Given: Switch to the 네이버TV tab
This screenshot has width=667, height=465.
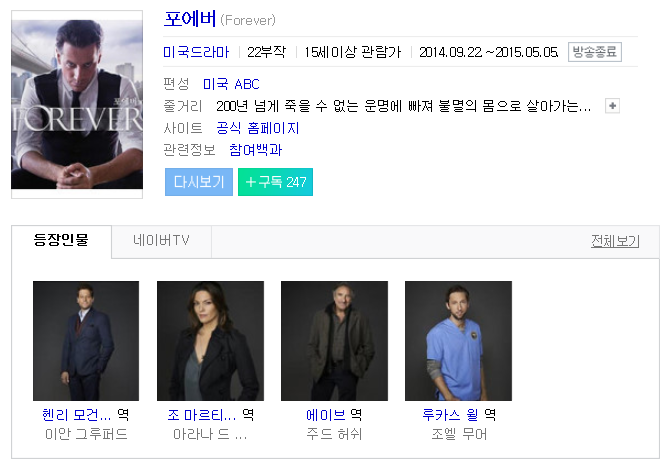Looking at the screenshot, I should point(161,241).
